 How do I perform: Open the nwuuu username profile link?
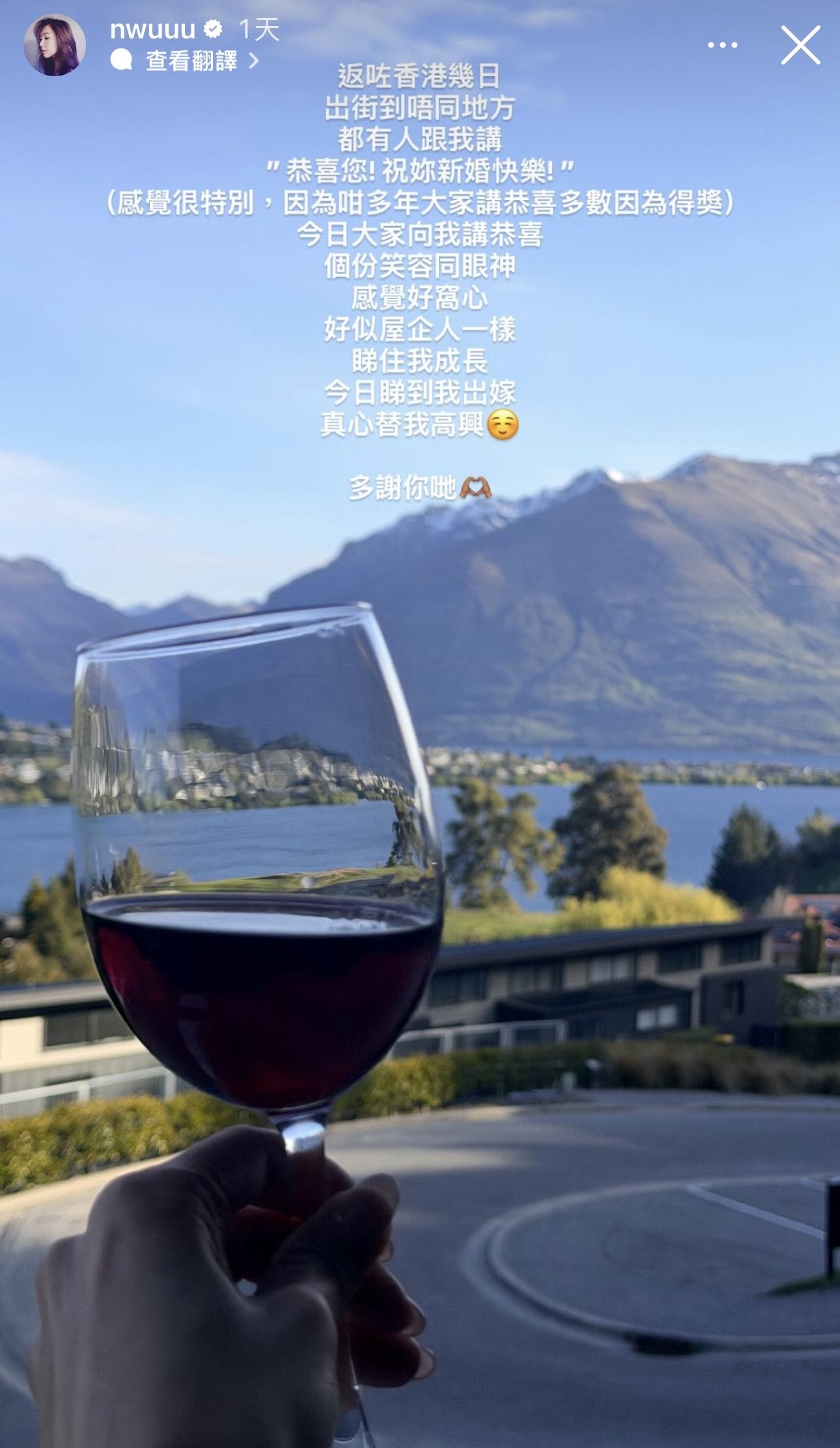pyautogui.click(x=152, y=29)
